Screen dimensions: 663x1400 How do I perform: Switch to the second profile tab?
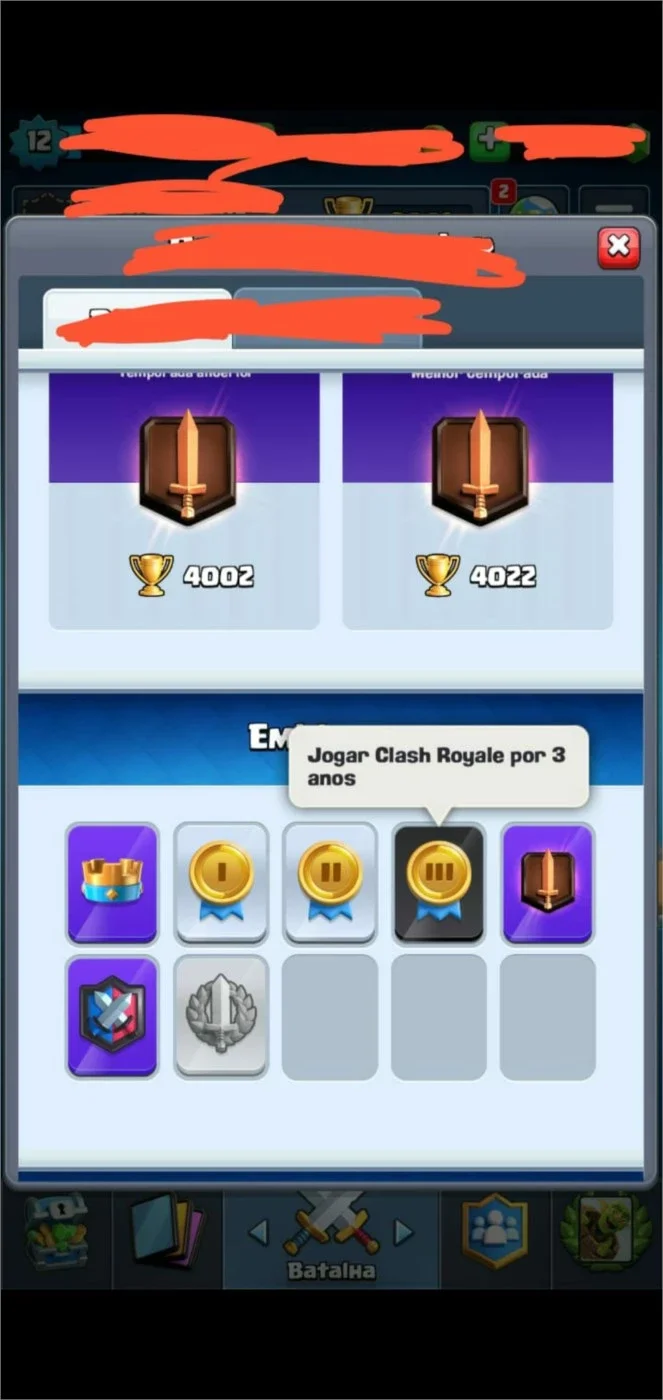[327, 319]
